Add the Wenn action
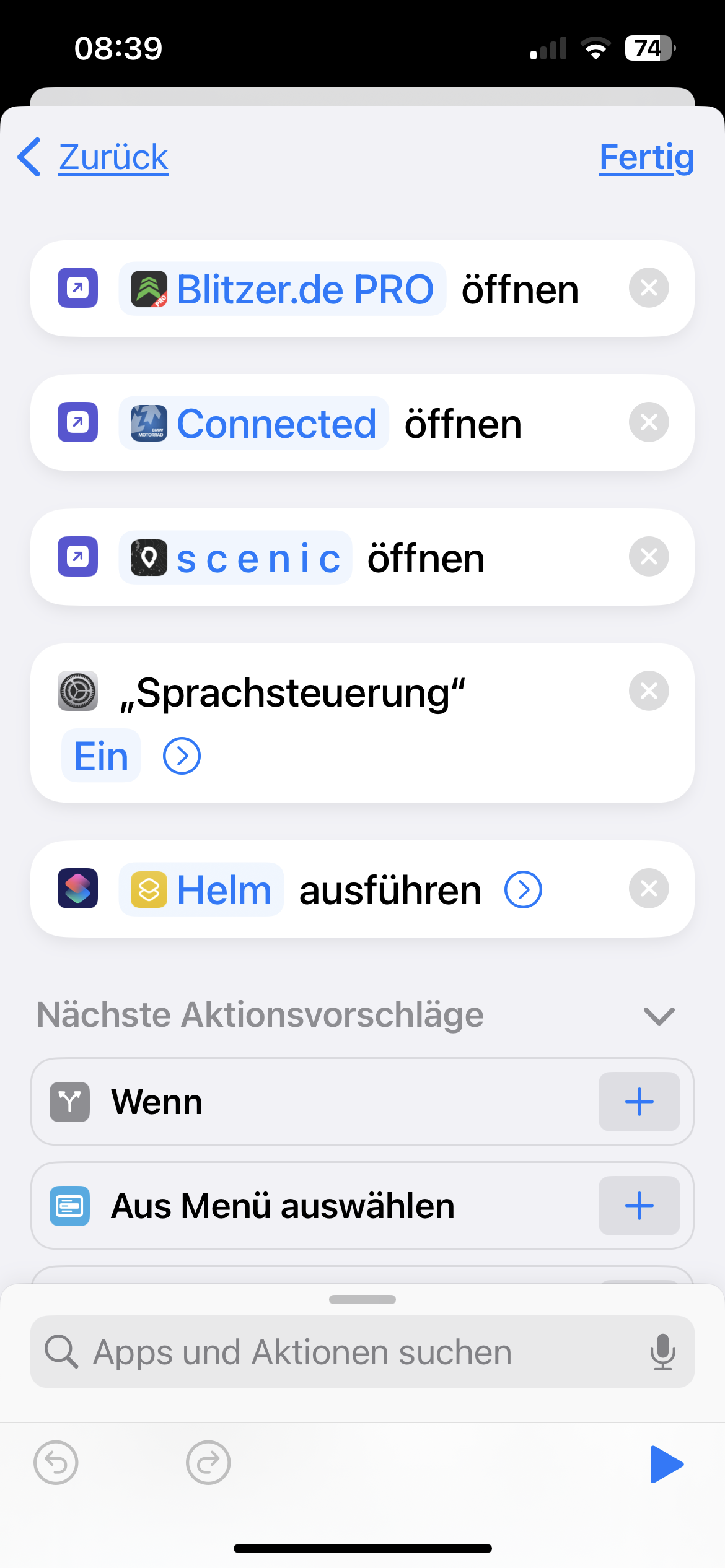Image resolution: width=725 pixels, height=1568 pixels. [639, 1102]
